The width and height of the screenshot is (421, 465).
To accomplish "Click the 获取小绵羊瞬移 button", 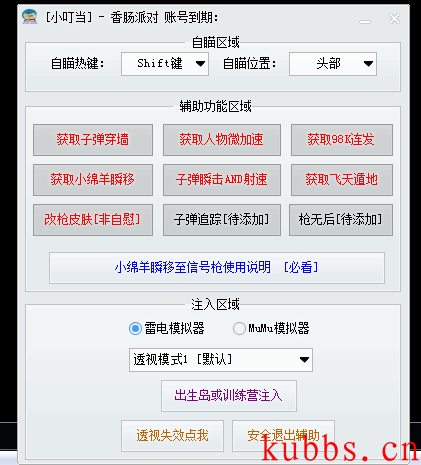I will pyautogui.click(x=93, y=180).
